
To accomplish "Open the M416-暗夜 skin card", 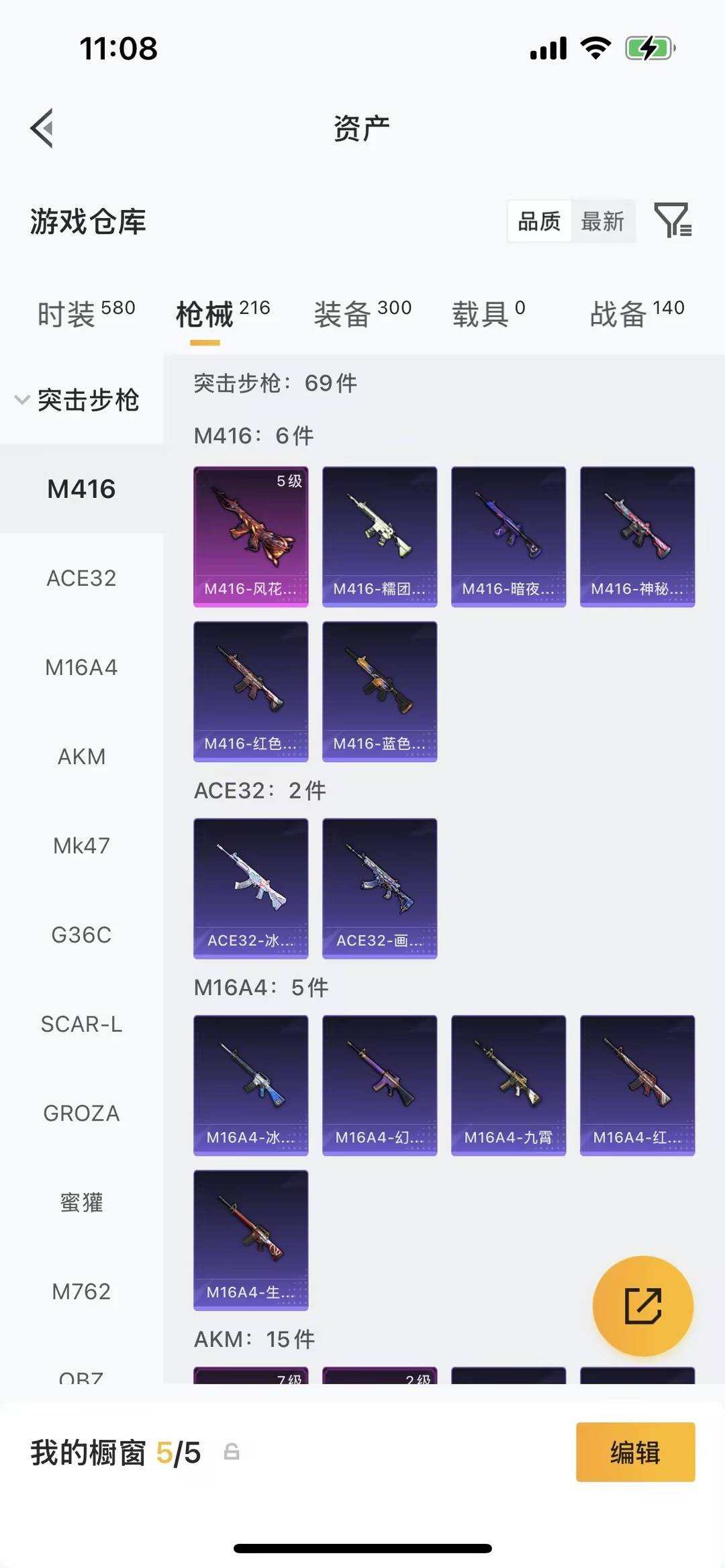I will click(x=508, y=537).
